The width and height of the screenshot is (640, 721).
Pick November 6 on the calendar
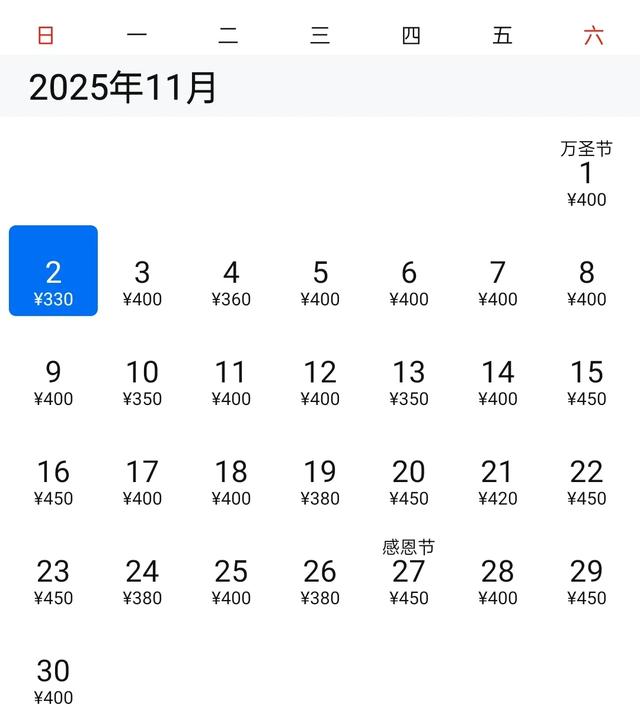click(408, 281)
